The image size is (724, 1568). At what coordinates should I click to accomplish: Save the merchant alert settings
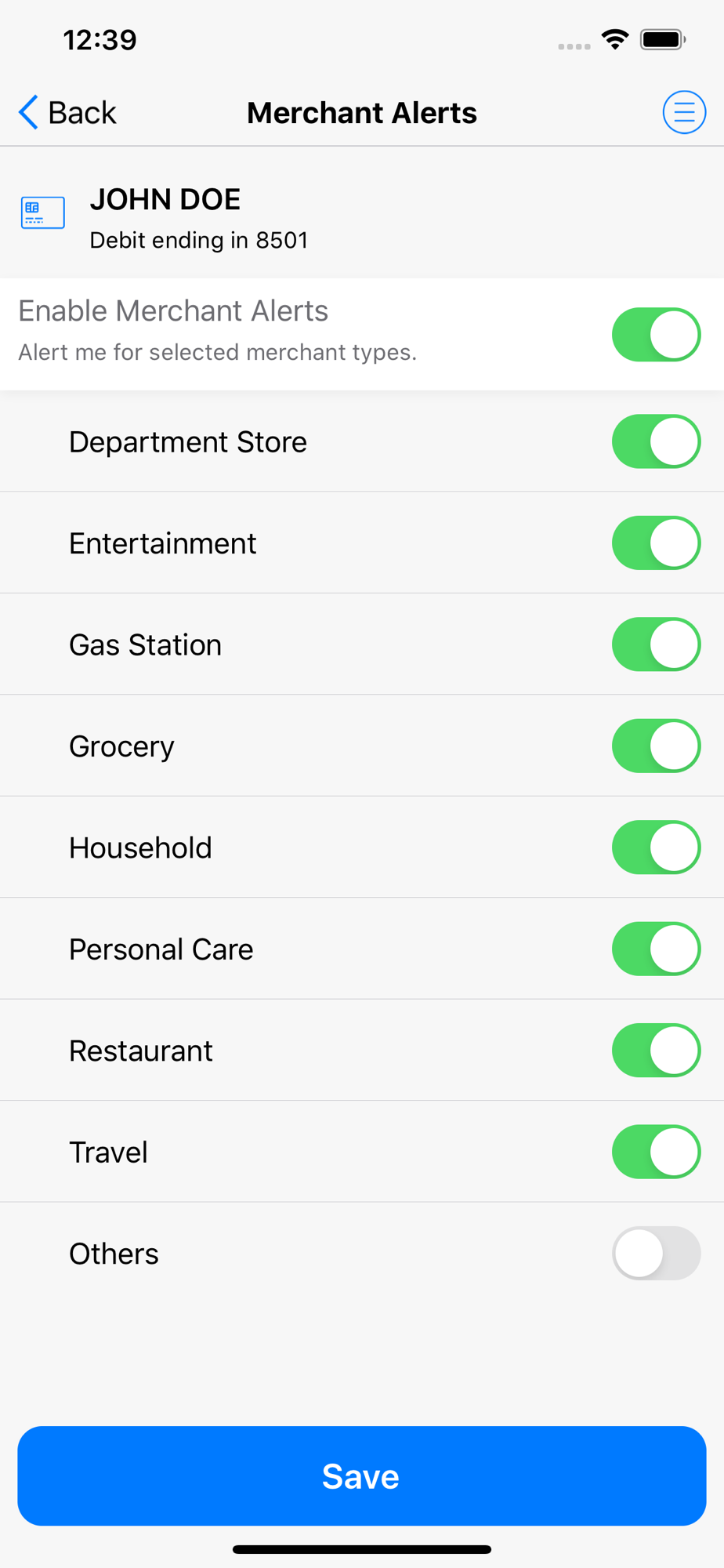click(x=362, y=1476)
